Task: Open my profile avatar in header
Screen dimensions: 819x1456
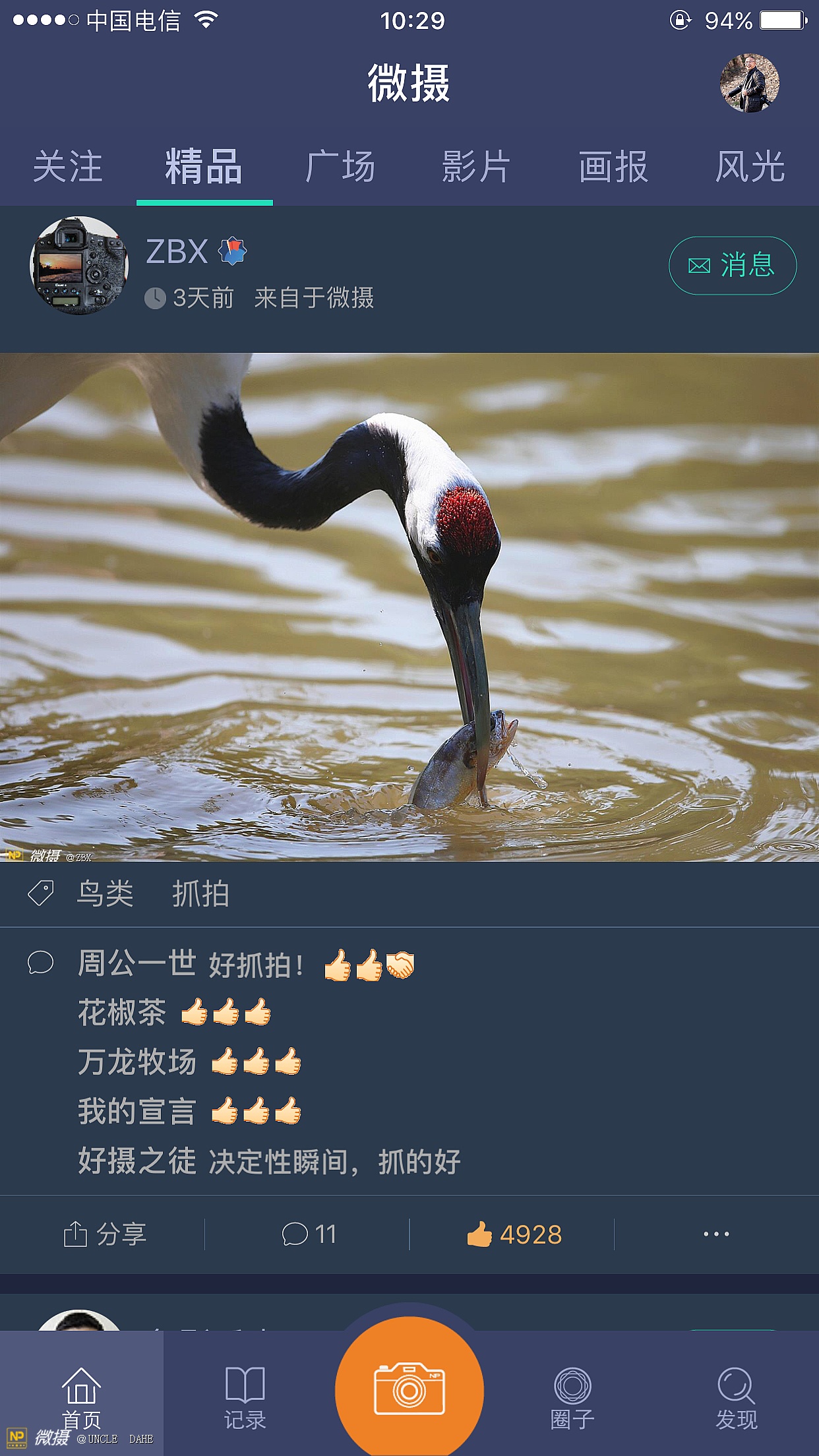Action: click(749, 83)
